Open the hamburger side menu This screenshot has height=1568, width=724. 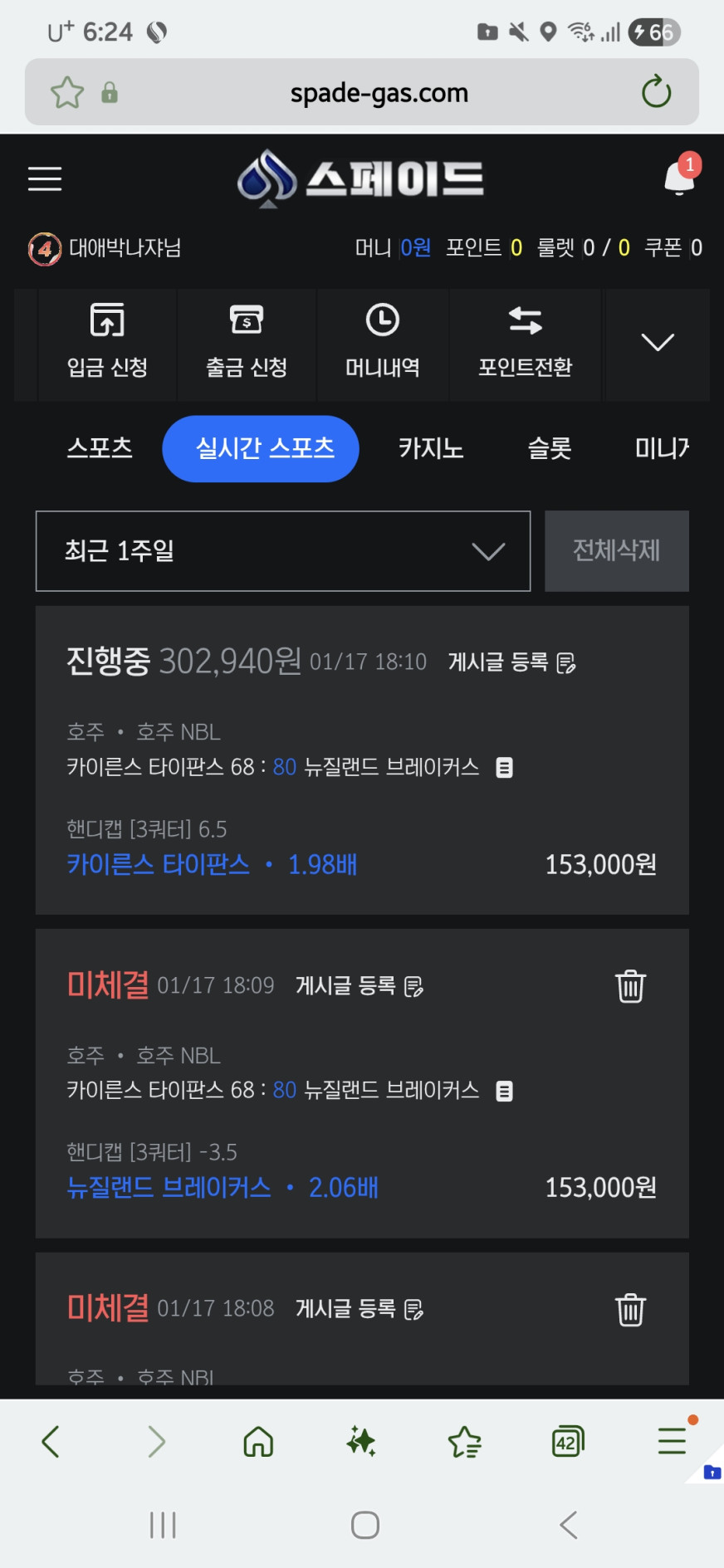tap(45, 178)
